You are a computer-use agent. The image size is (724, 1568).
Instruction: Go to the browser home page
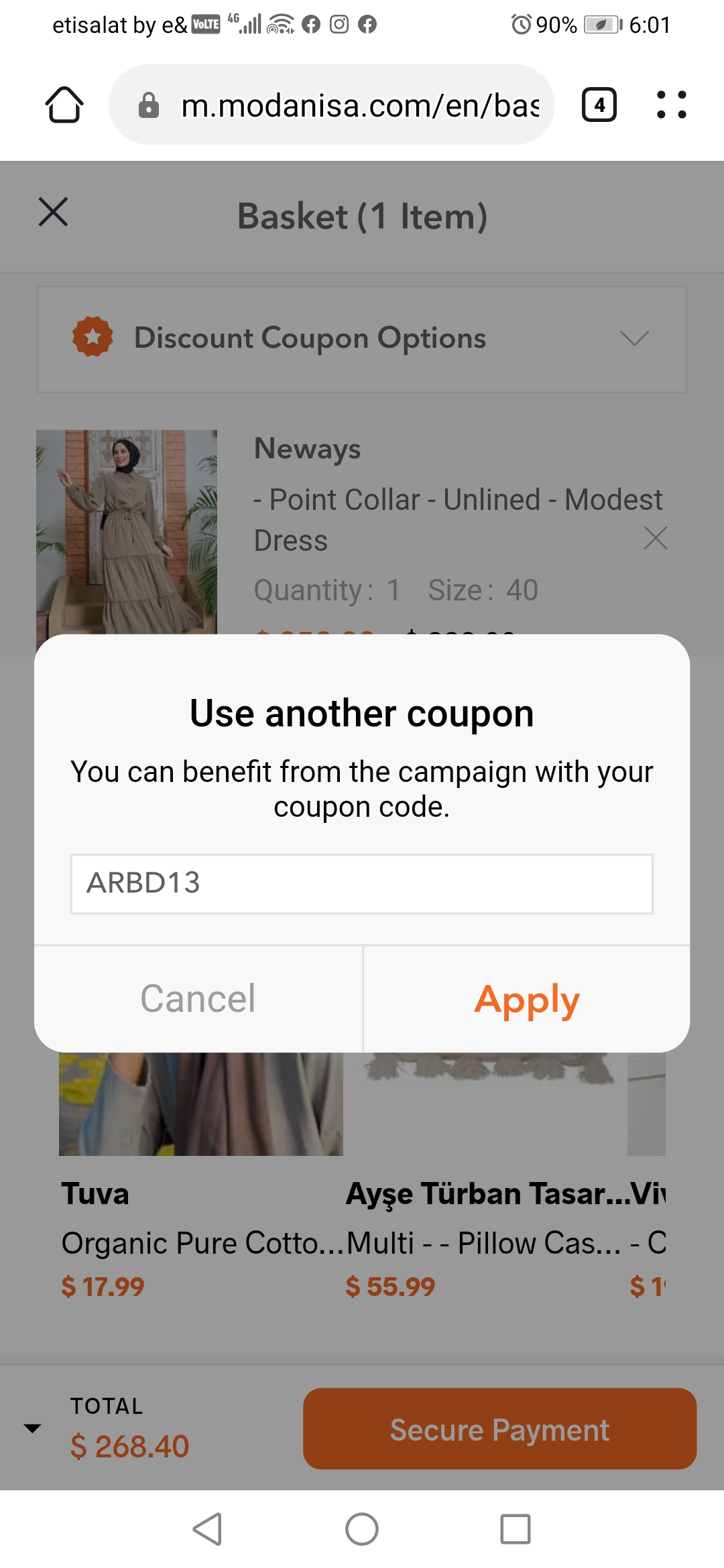coord(64,105)
